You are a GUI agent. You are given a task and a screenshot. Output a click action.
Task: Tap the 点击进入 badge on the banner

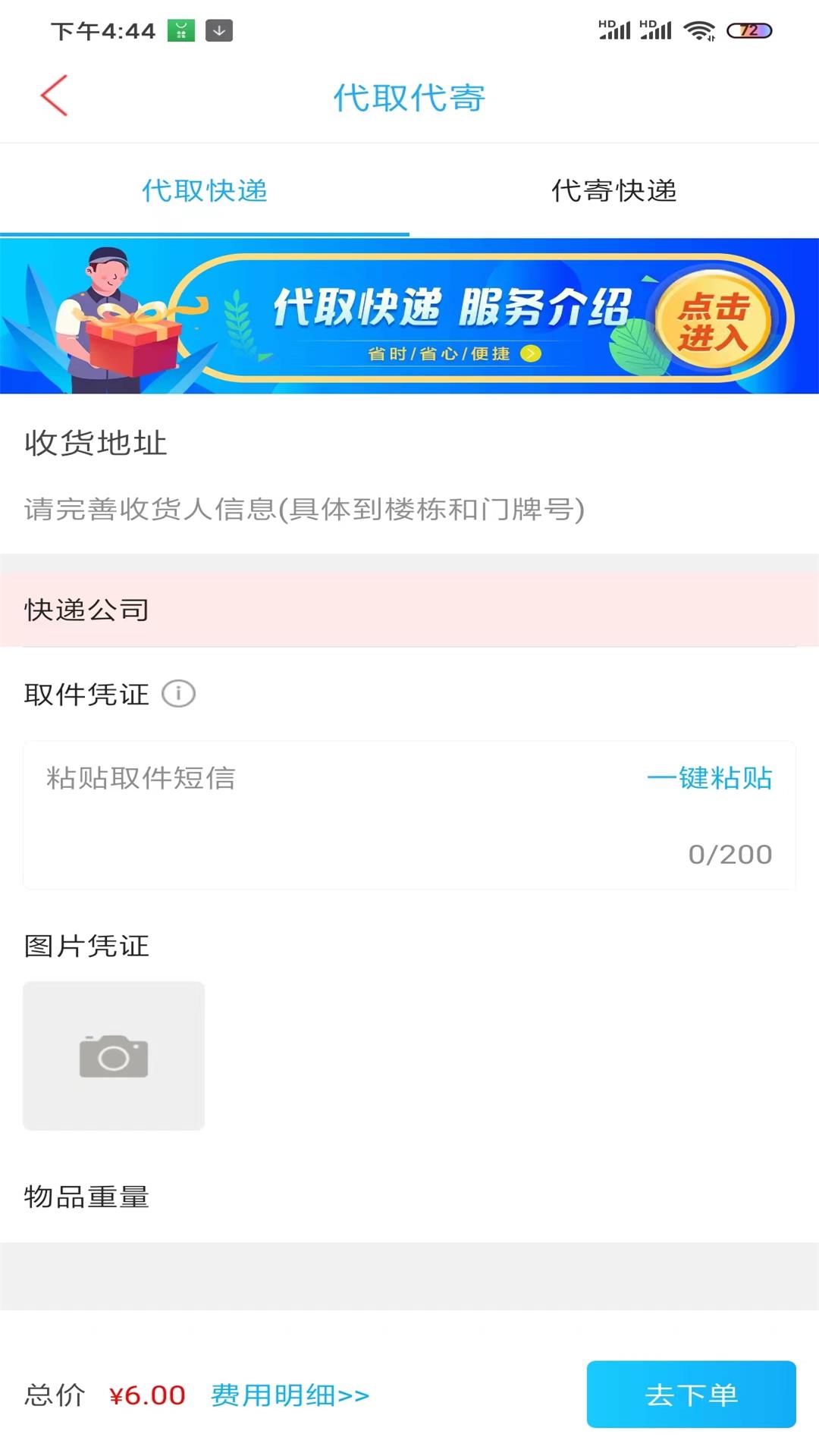click(717, 322)
